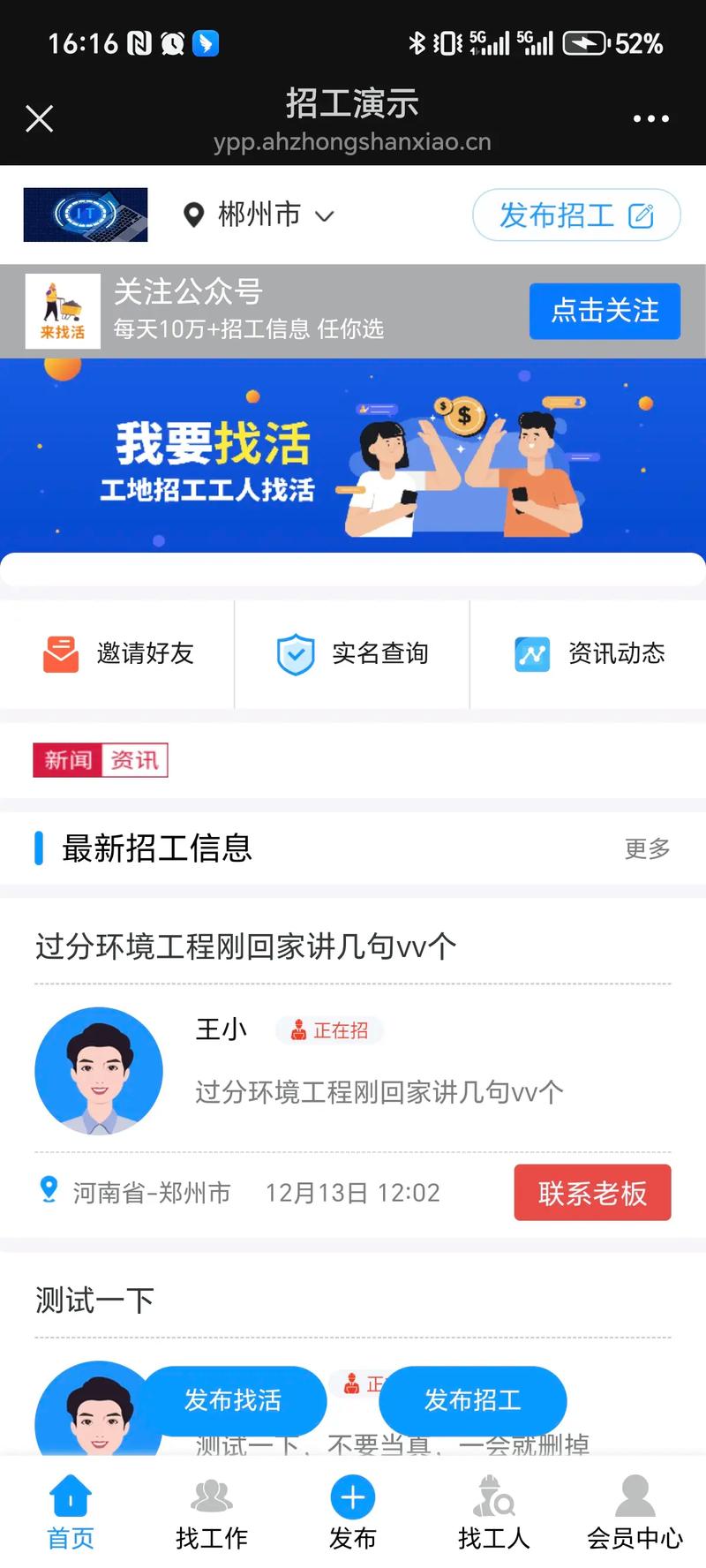This screenshot has height=1568, width=706.
Task: Tap the floating 发布找活 button
Action: coord(233,1400)
